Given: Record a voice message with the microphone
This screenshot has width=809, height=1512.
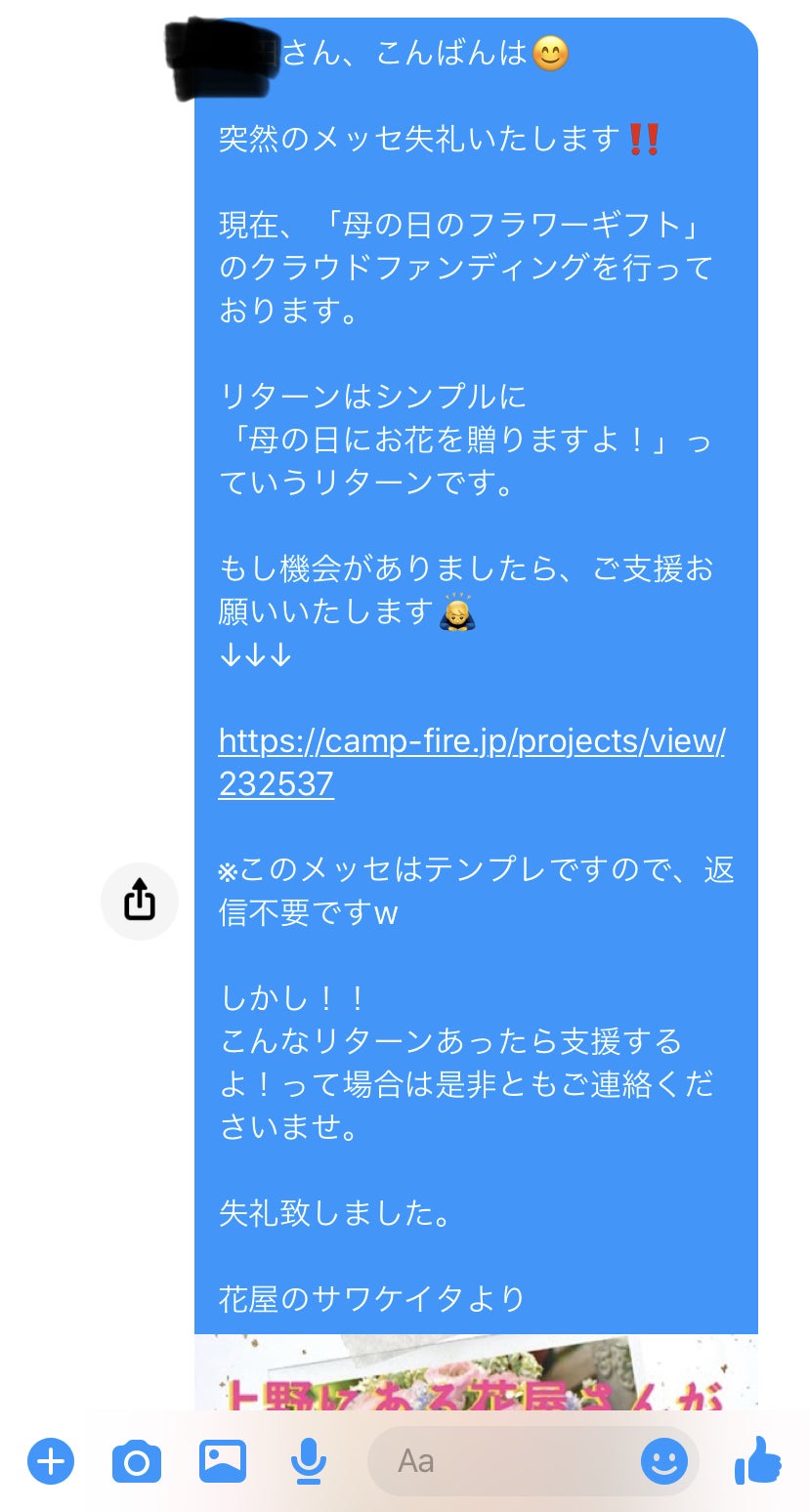Looking at the screenshot, I should tap(308, 1462).
